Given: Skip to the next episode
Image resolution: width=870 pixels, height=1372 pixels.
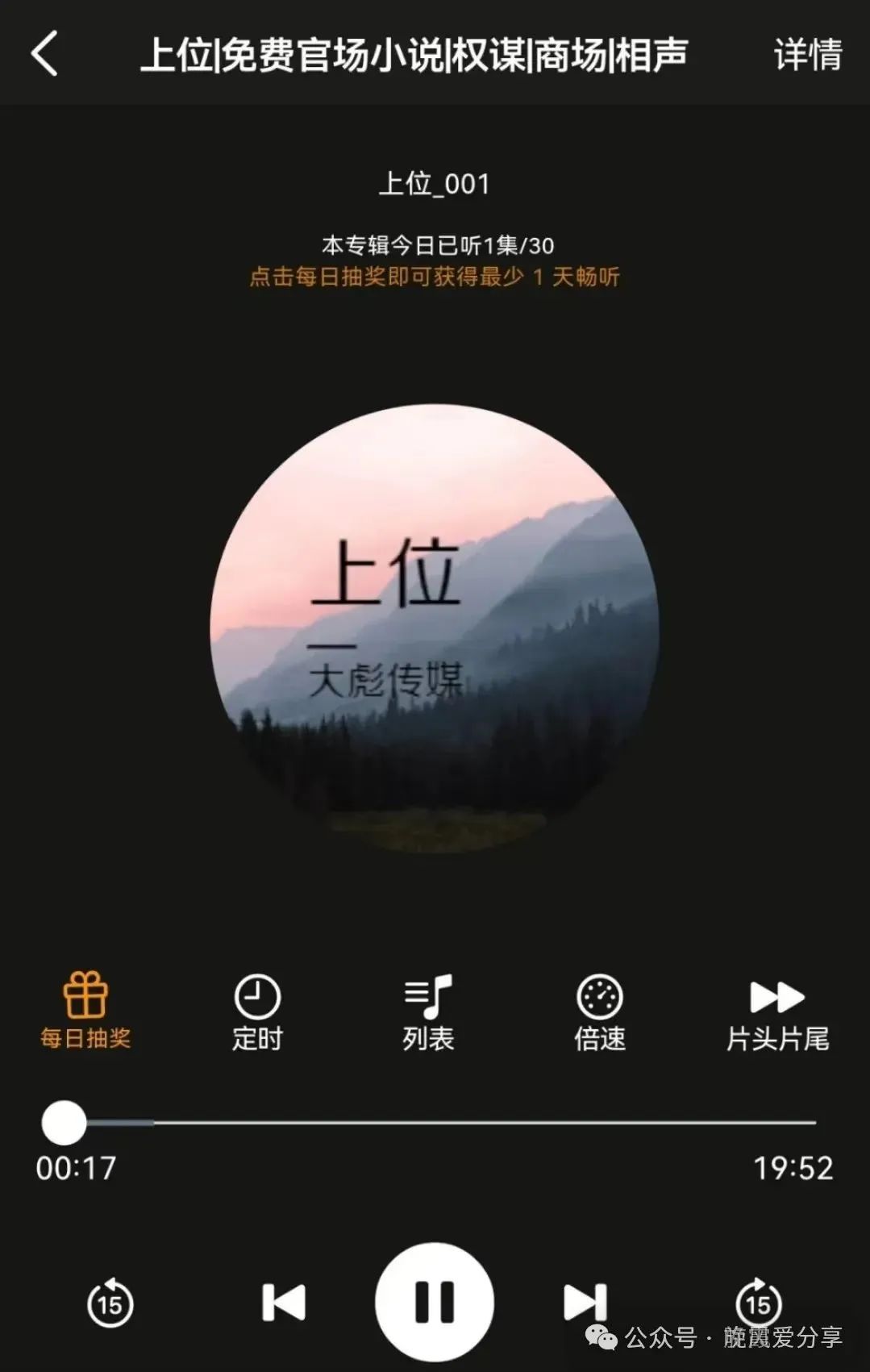Looking at the screenshot, I should coord(585,1303).
